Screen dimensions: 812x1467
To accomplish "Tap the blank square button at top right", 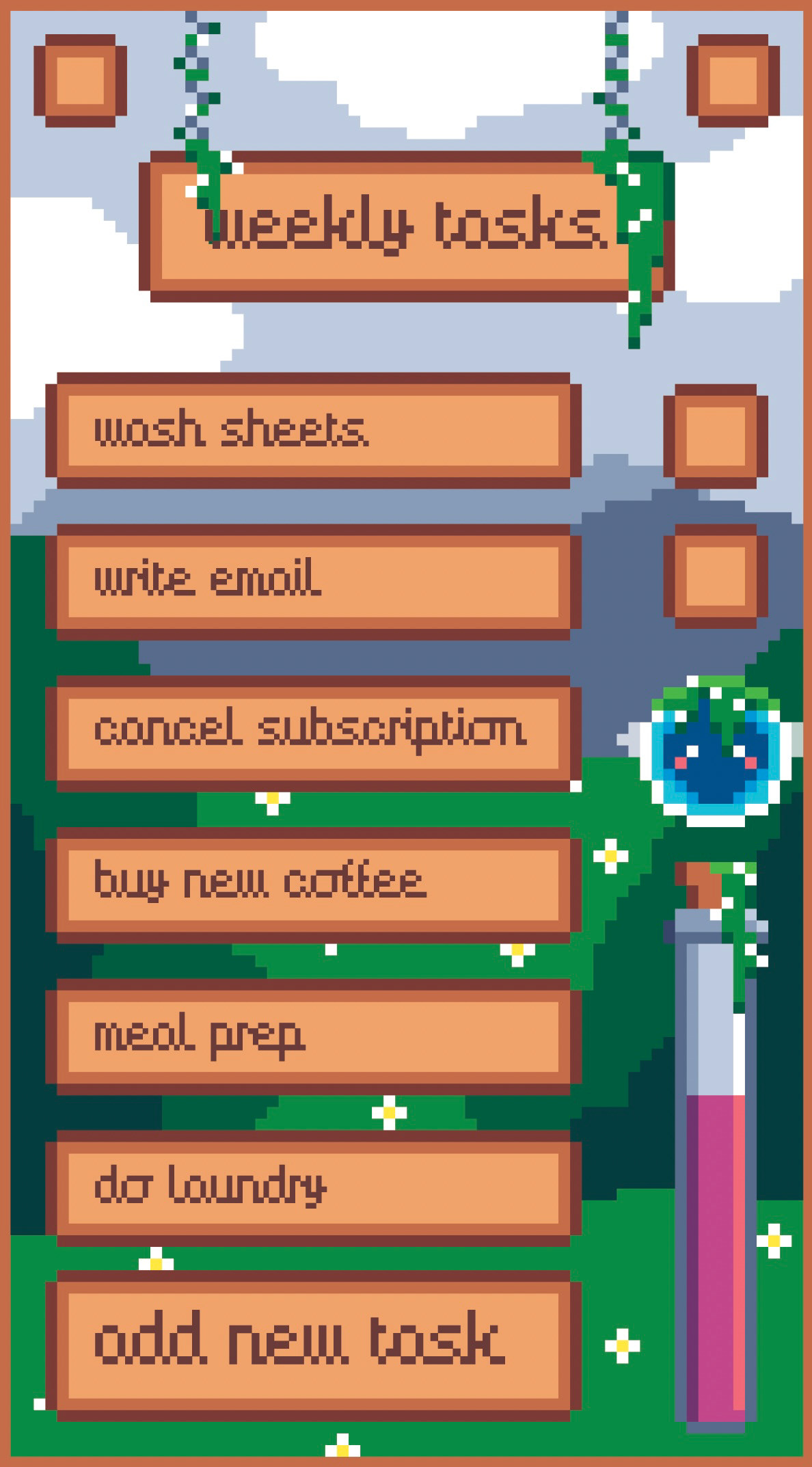I will coord(733,81).
